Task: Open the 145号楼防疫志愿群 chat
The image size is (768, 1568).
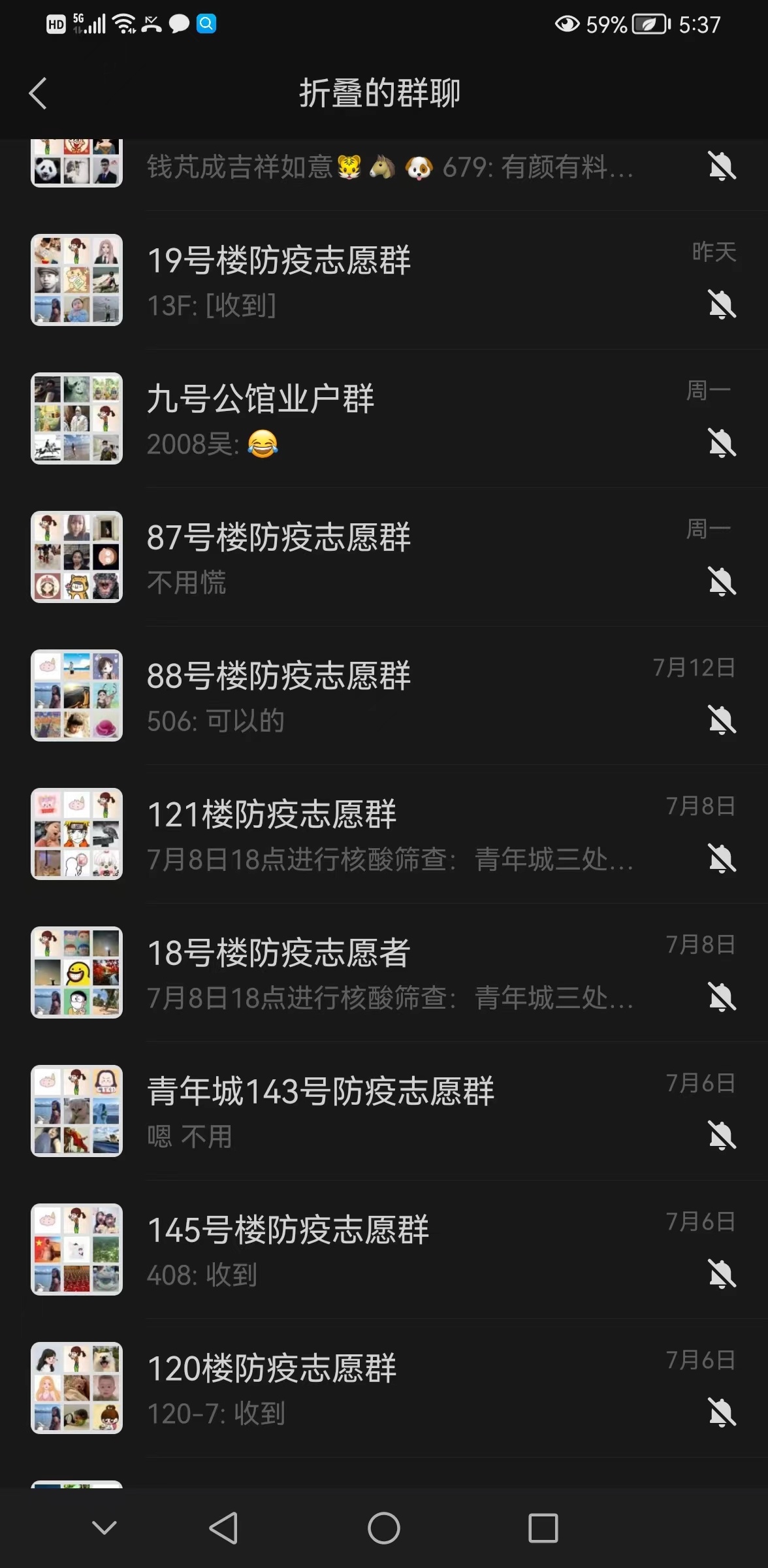Action: point(384,1250)
